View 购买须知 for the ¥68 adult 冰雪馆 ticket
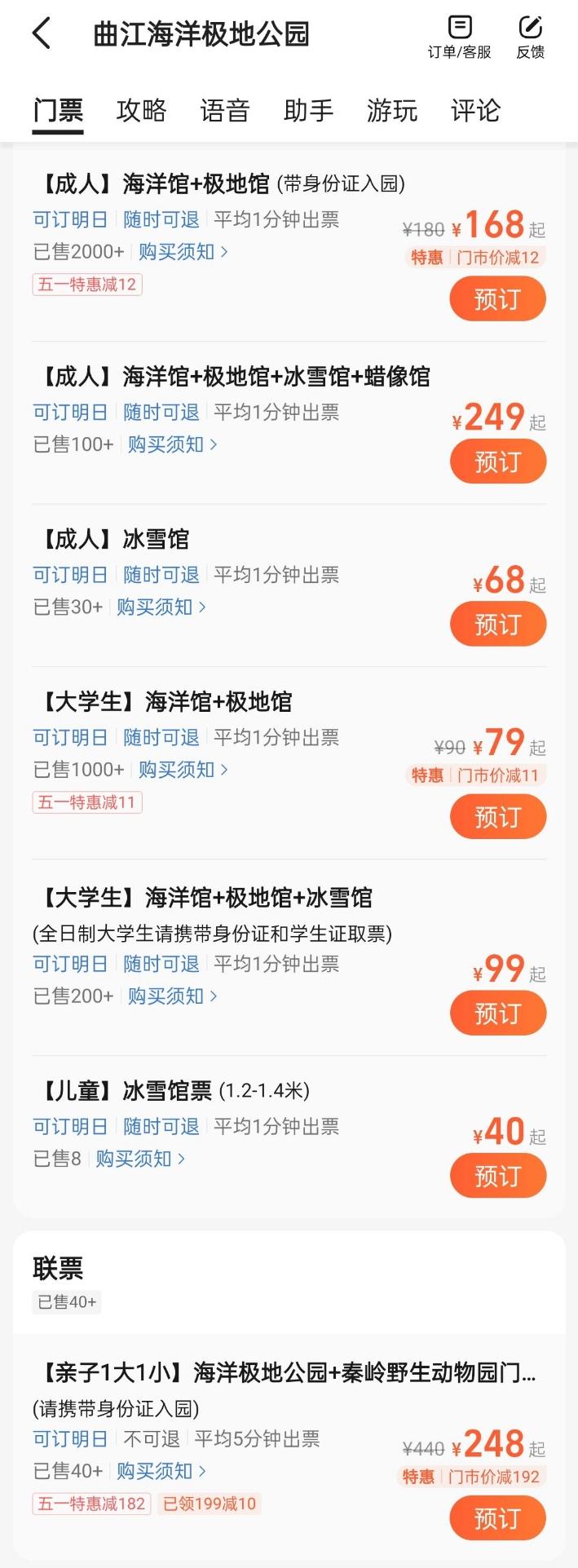 [x=161, y=607]
